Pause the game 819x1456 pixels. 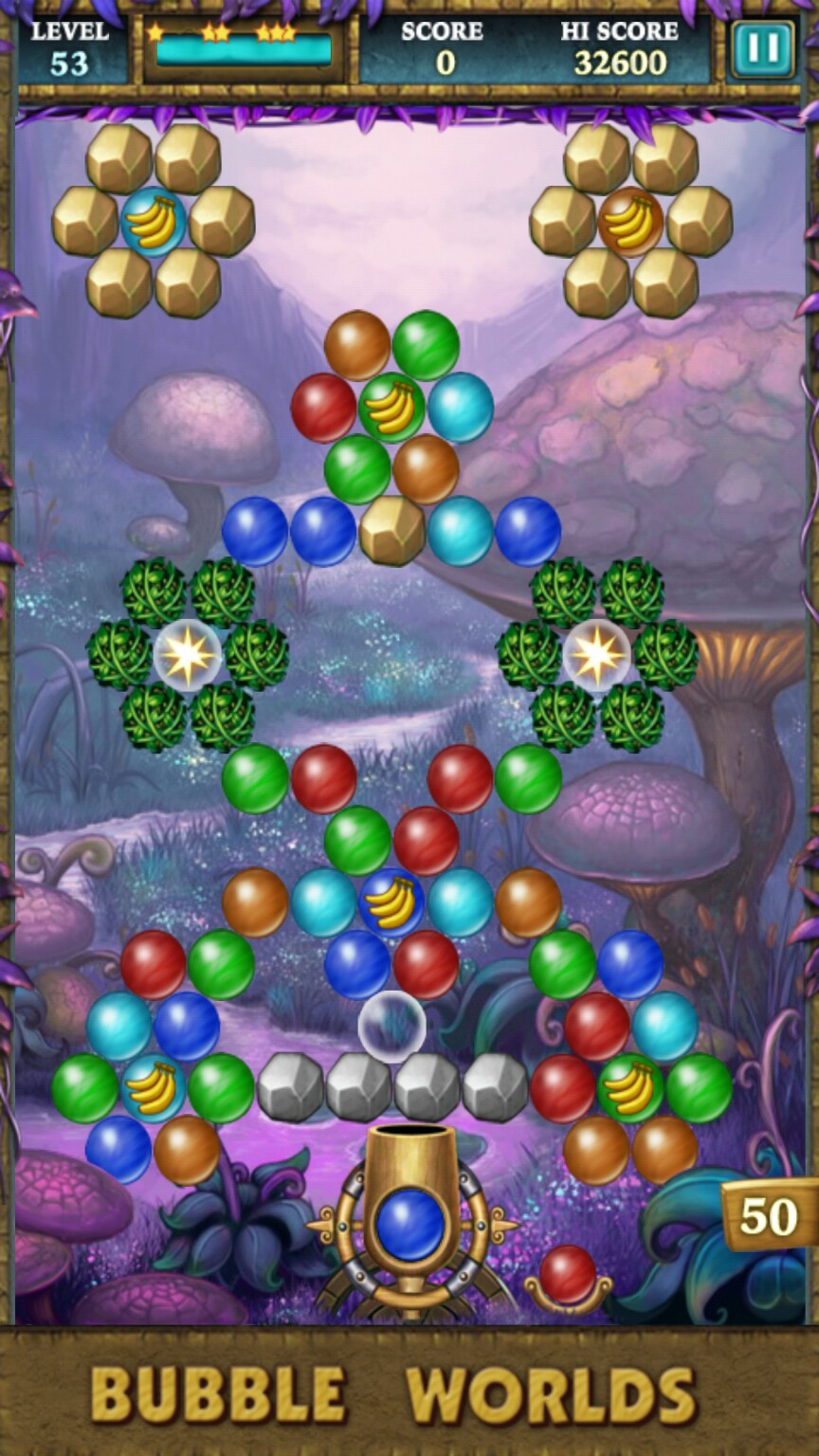(x=762, y=48)
